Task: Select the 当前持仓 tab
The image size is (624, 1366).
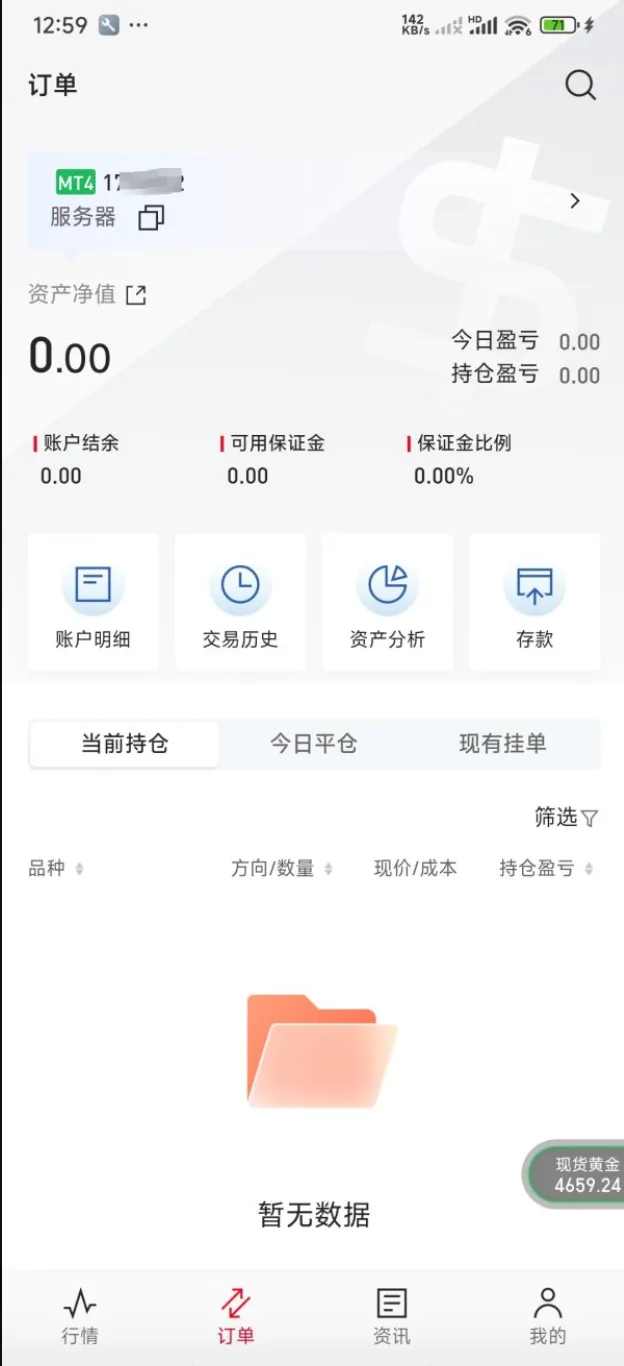Action: pos(124,744)
